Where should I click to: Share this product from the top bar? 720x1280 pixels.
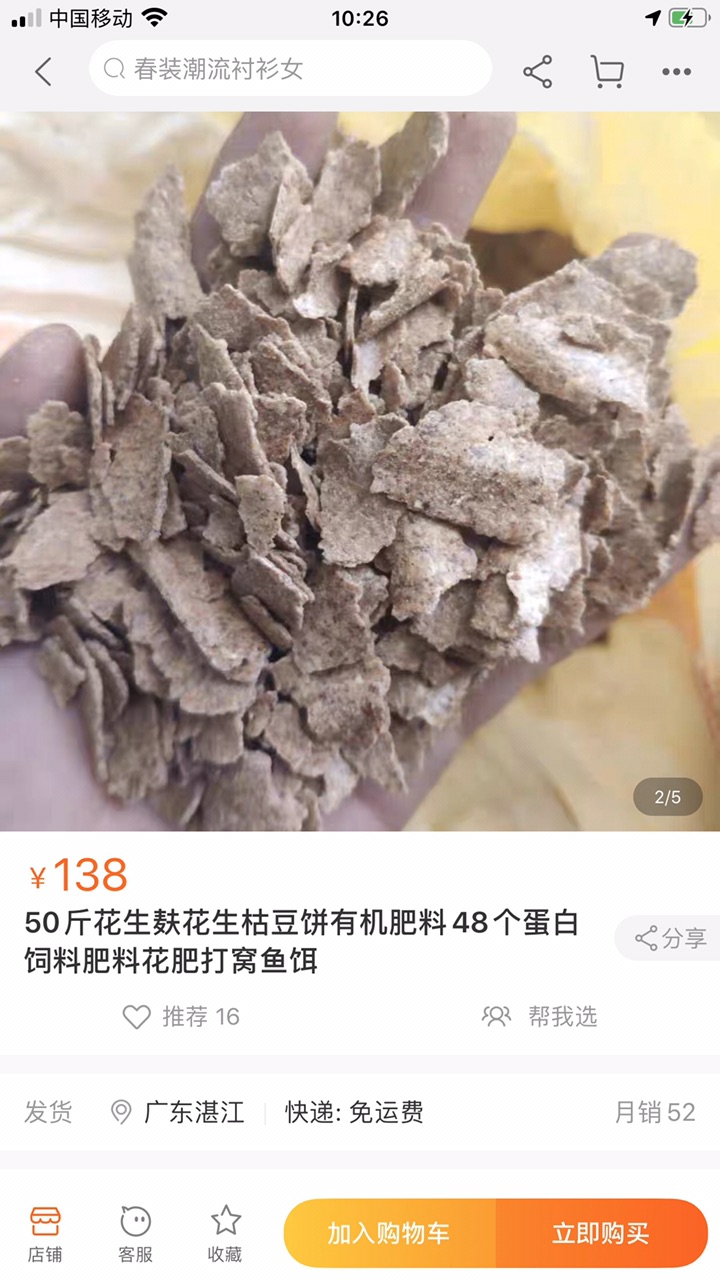pos(538,71)
